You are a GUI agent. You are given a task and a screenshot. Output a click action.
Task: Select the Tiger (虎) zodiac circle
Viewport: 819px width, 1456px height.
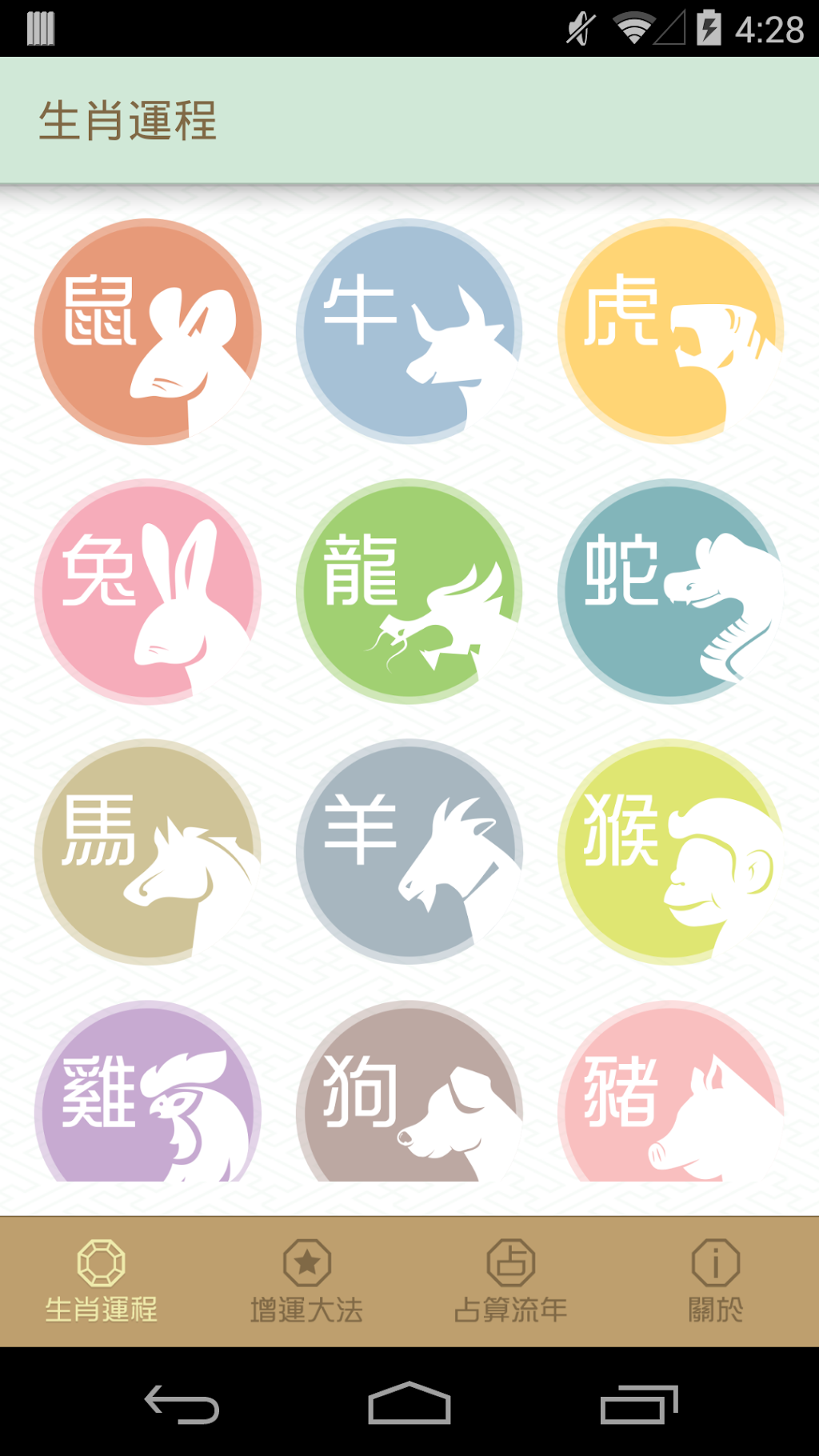tap(670, 332)
